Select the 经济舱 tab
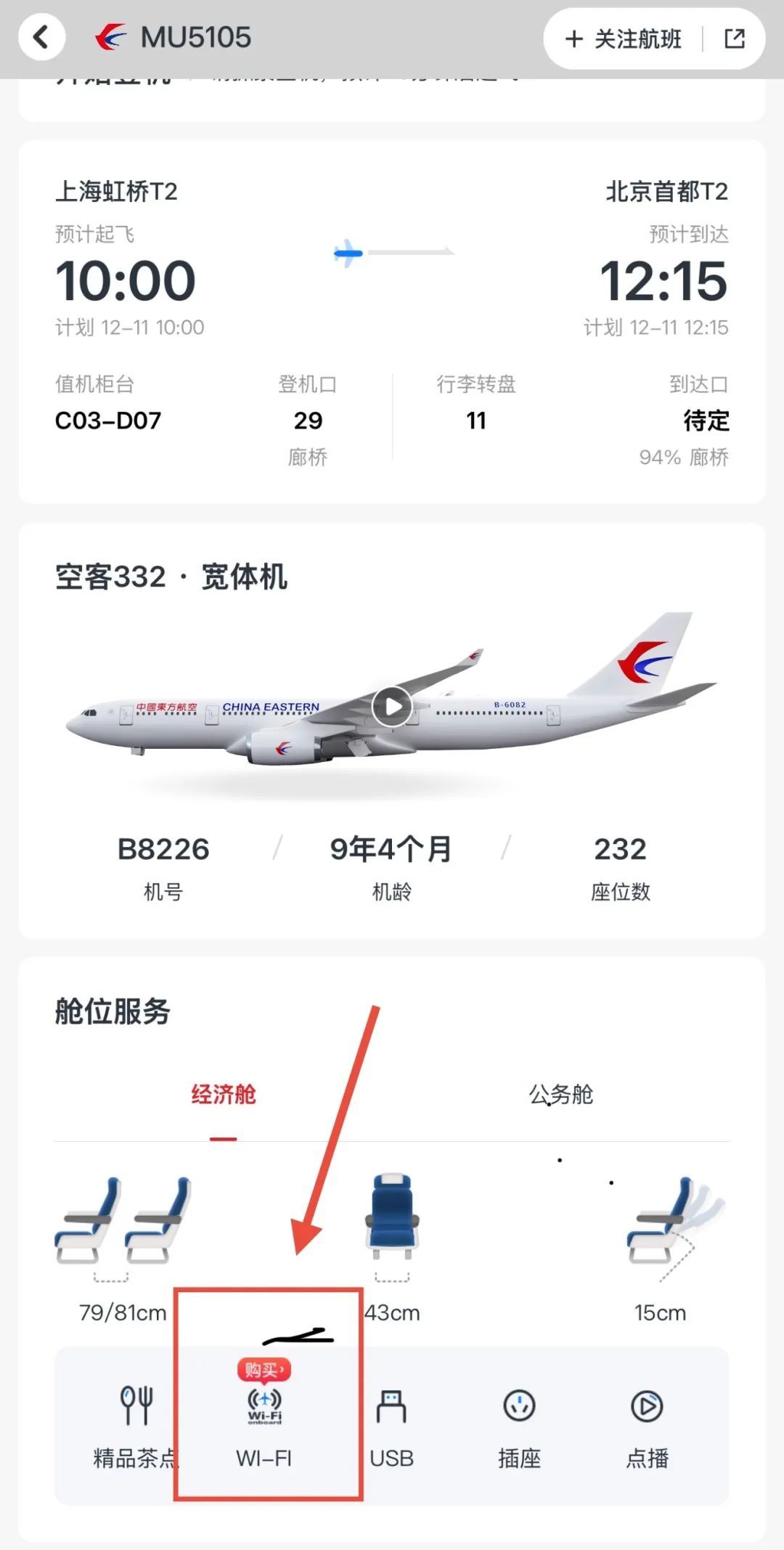The image size is (784, 1550). tap(223, 1094)
